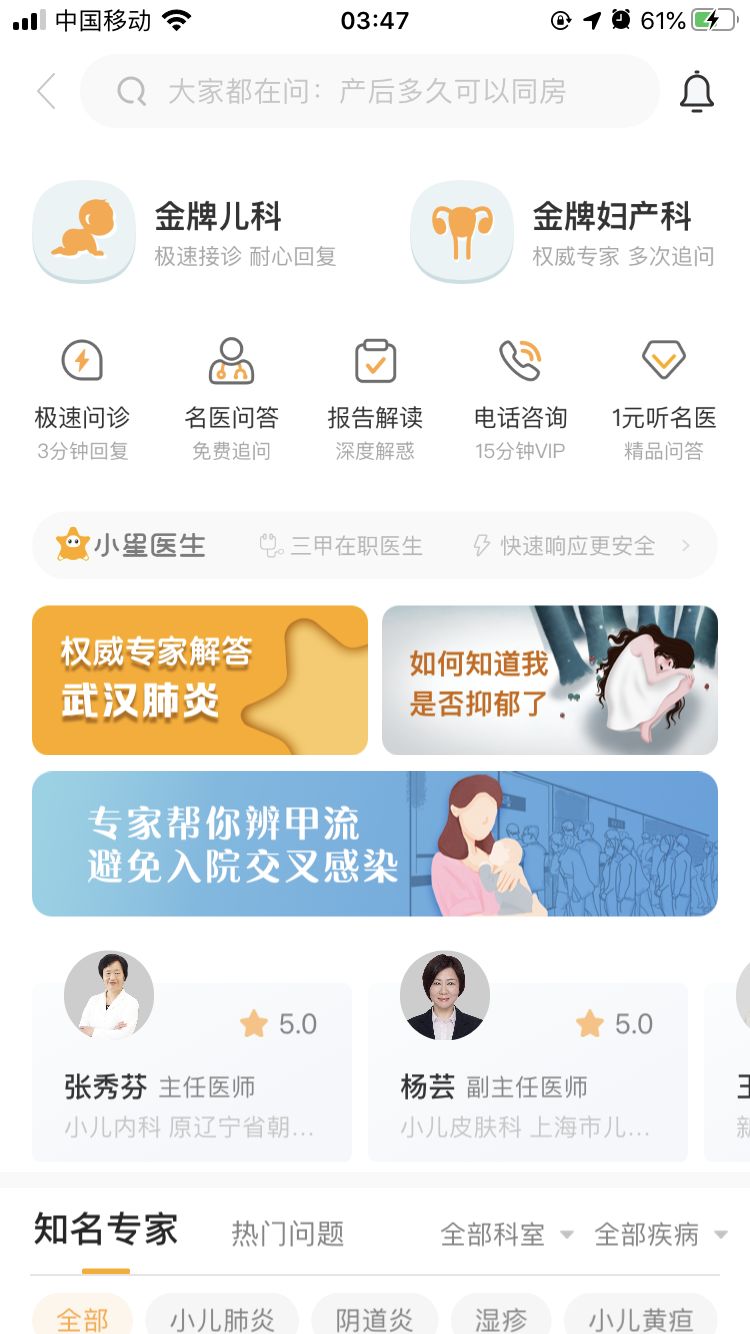Select the 金牌儿科 baby icon

[x=84, y=232]
